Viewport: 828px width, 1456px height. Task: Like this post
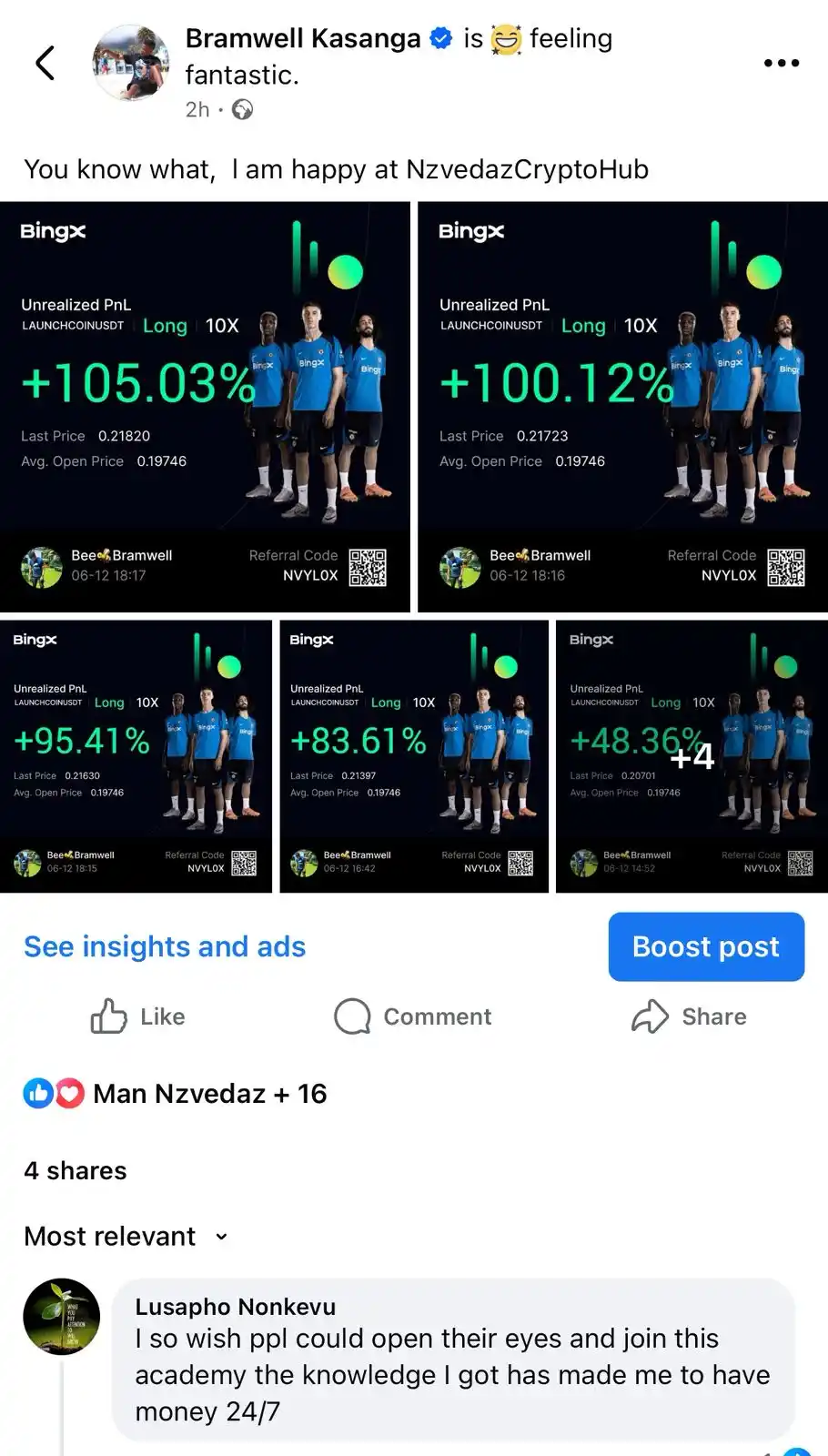point(138,1016)
